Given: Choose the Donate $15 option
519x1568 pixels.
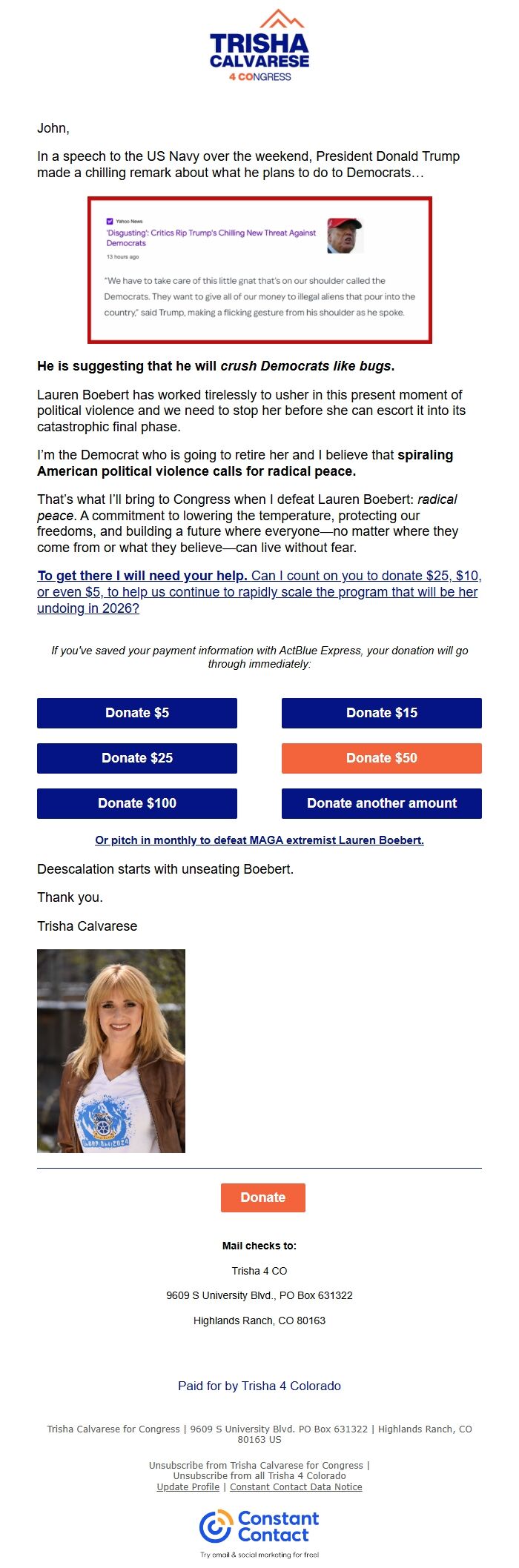Looking at the screenshot, I should click(381, 713).
